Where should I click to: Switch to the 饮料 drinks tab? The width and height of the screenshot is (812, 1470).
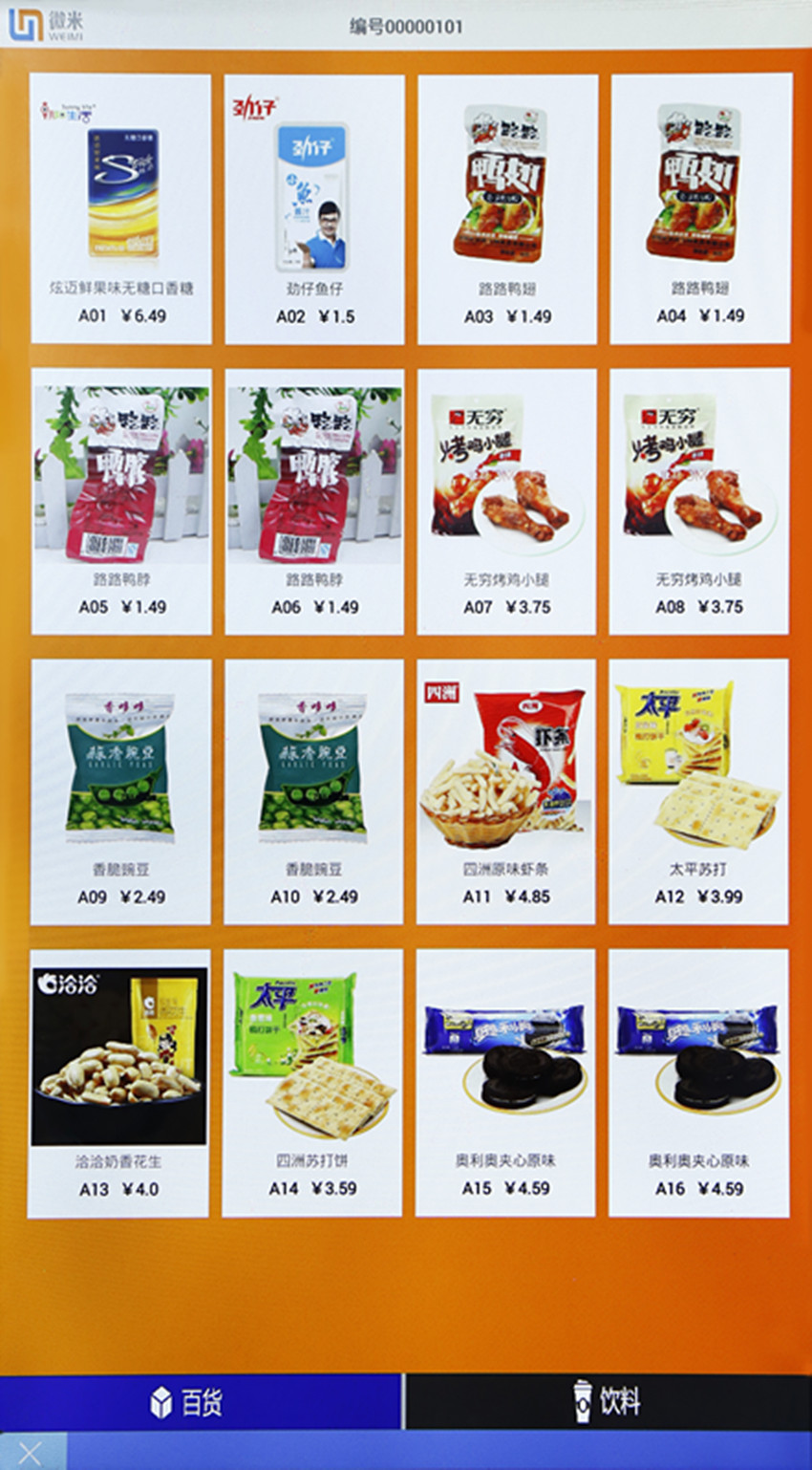(608, 1402)
